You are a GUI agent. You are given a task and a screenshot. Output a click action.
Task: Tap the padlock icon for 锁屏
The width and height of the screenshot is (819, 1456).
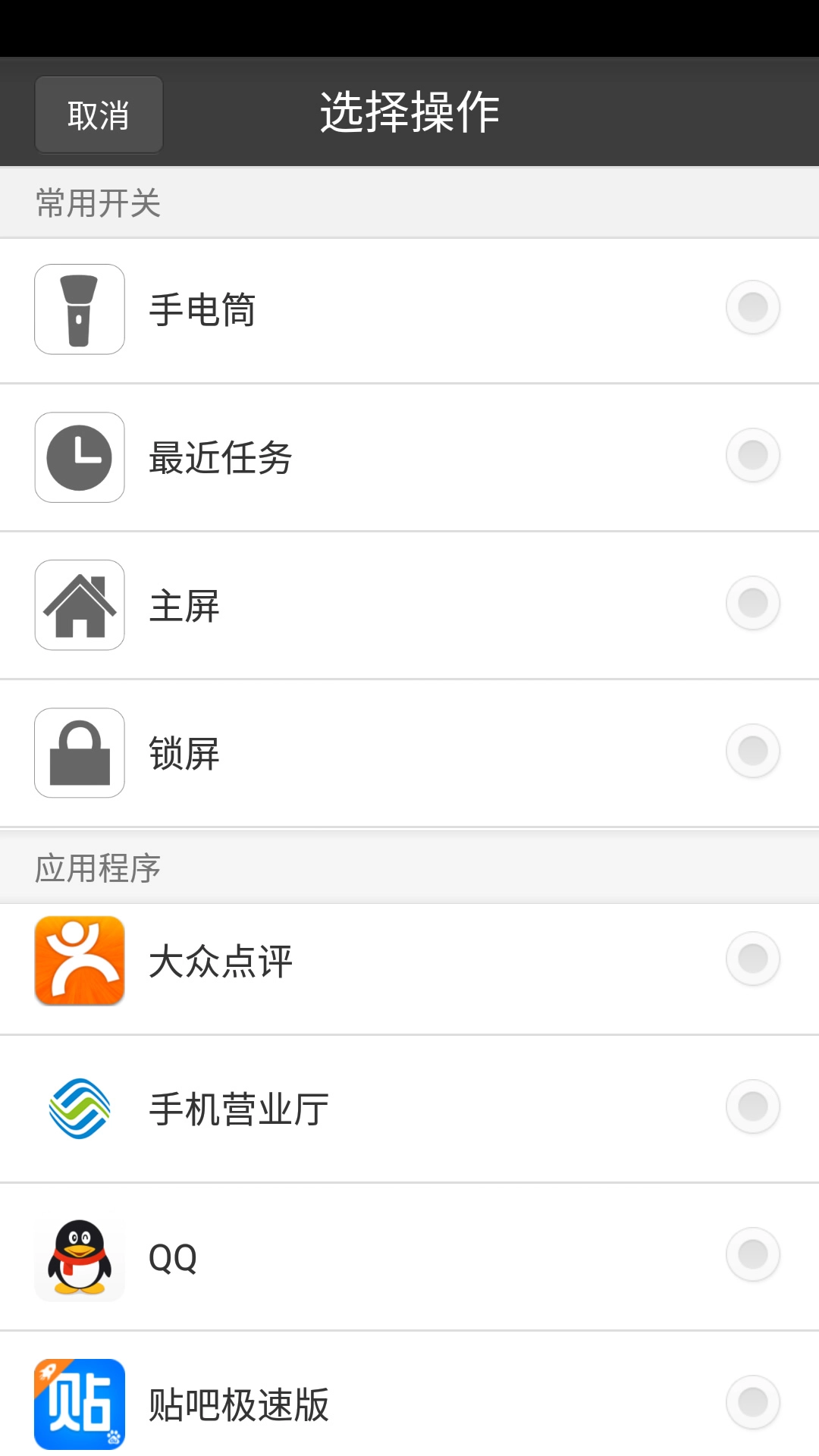click(x=80, y=751)
